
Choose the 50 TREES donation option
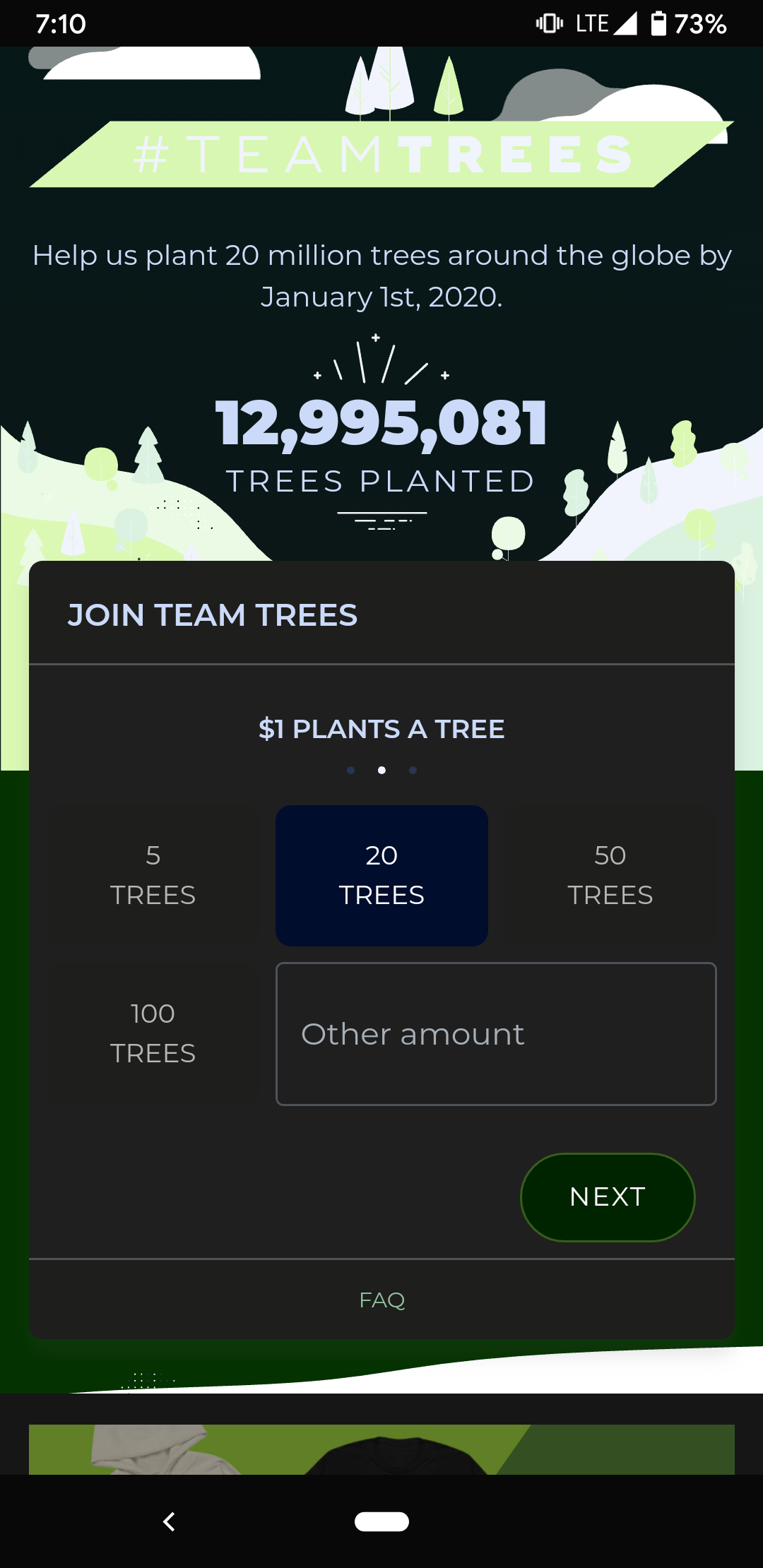pyautogui.click(x=610, y=876)
